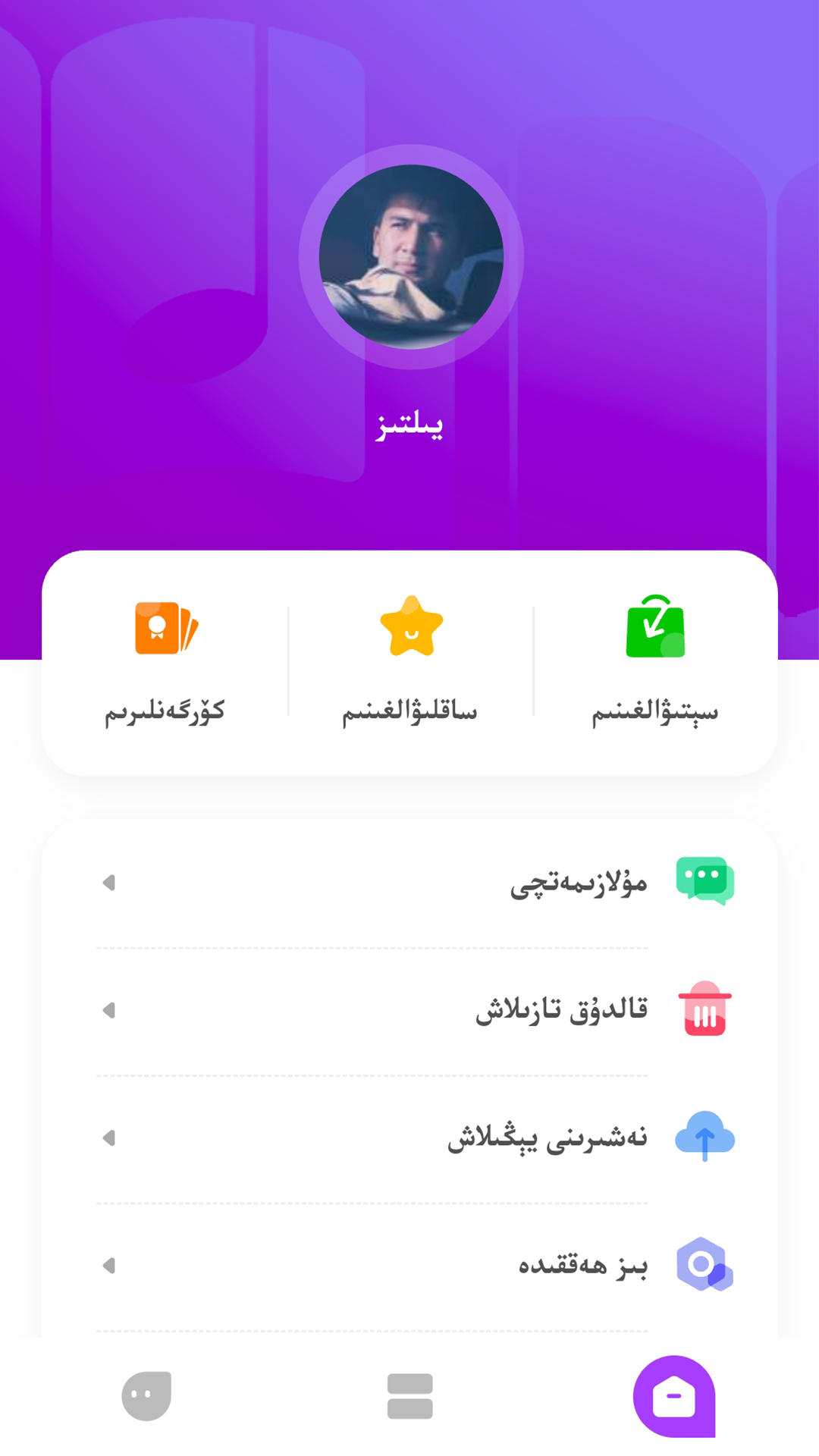Switch to the face icon tab

click(146, 1396)
